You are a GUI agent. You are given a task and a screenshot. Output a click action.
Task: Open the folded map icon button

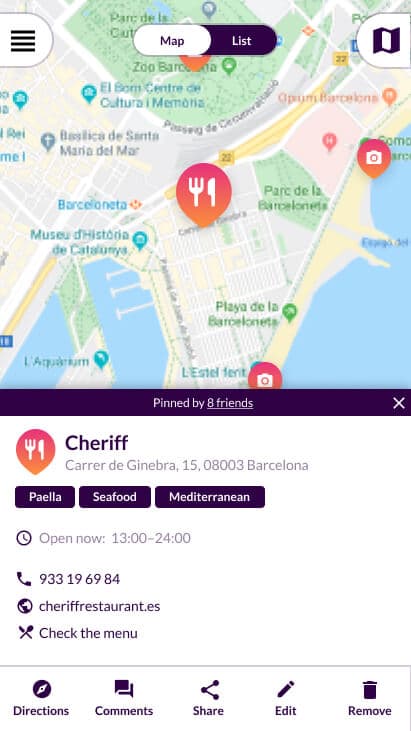point(386,41)
